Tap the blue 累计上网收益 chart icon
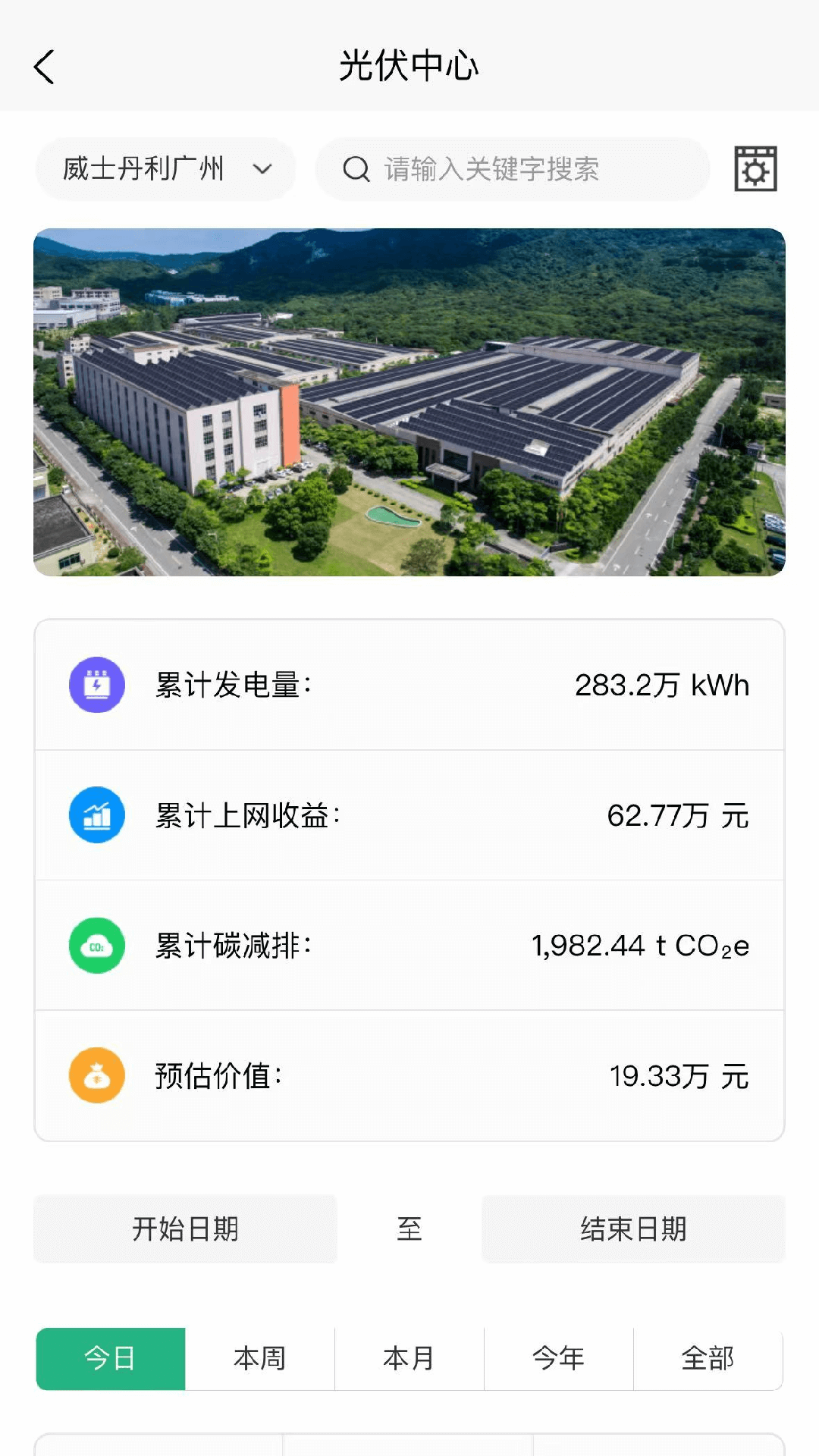Screen dimensions: 819x1456 pyautogui.click(x=96, y=815)
